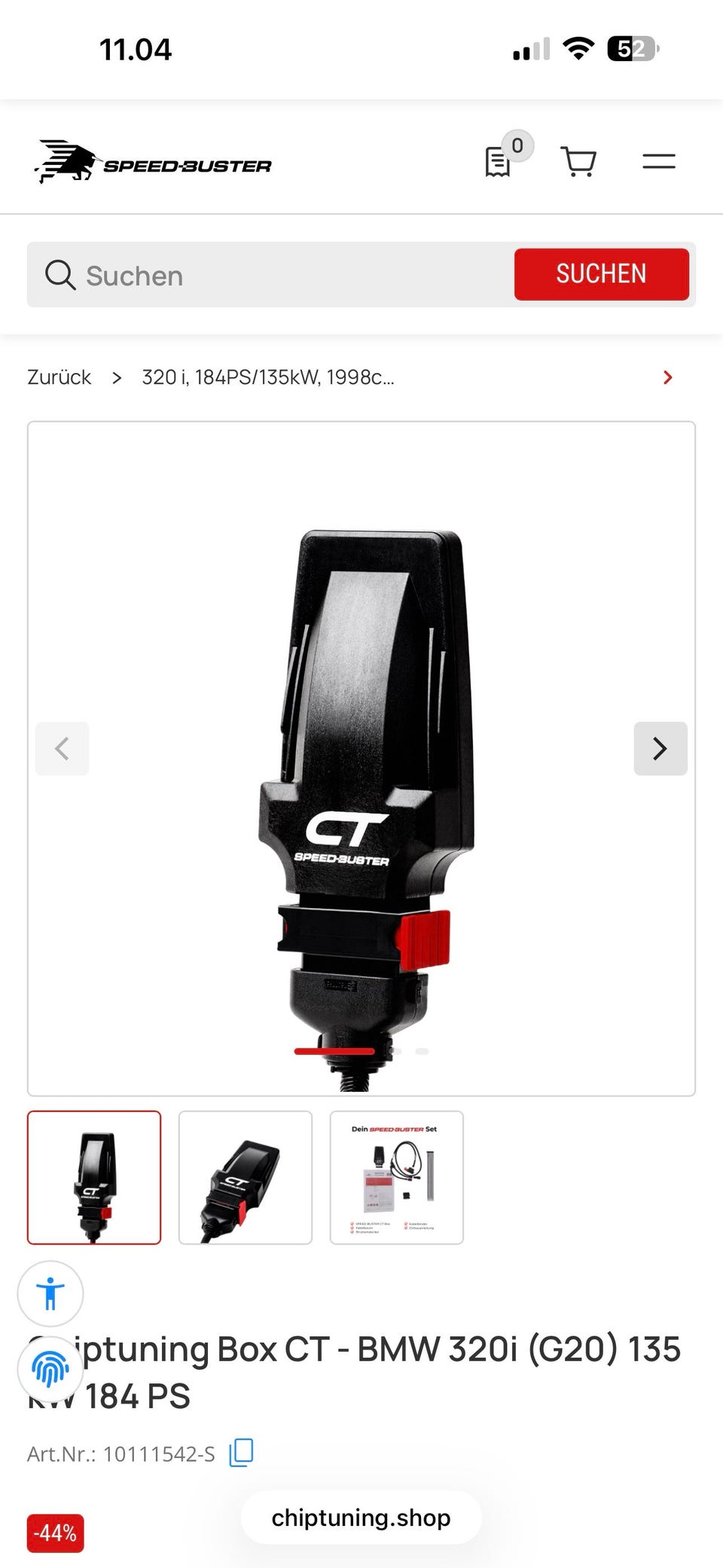This screenshot has width=723, height=1568.
Task: Show the next product image
Action: (660, 748)
